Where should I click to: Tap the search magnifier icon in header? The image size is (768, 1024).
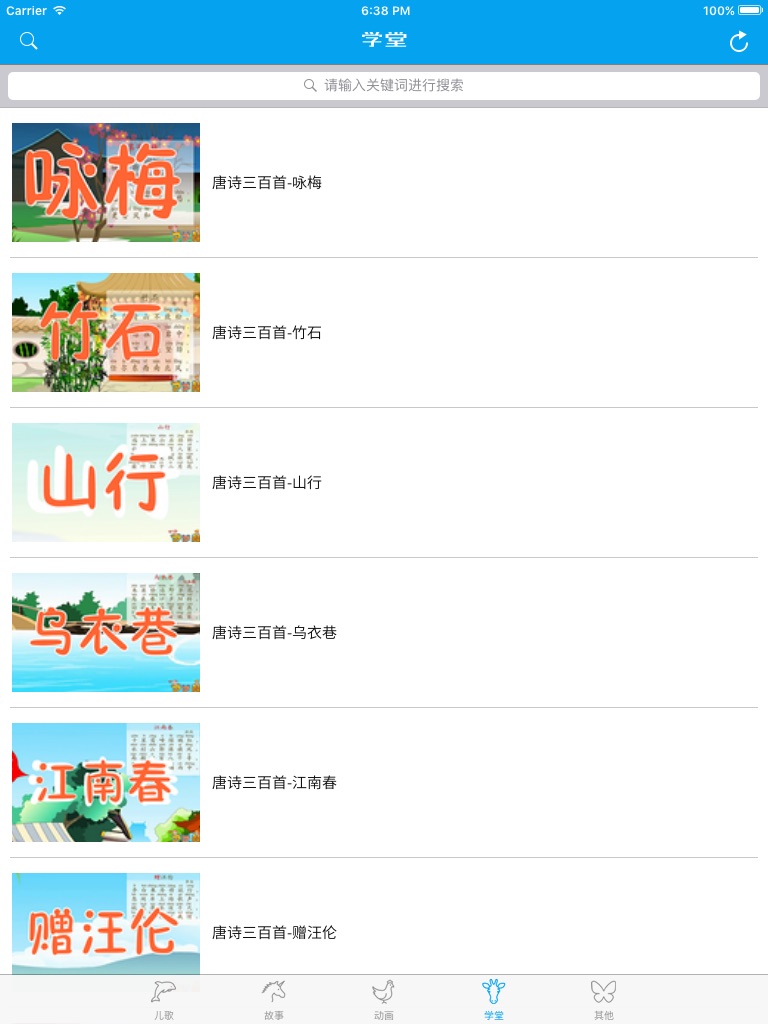point(29,41)
